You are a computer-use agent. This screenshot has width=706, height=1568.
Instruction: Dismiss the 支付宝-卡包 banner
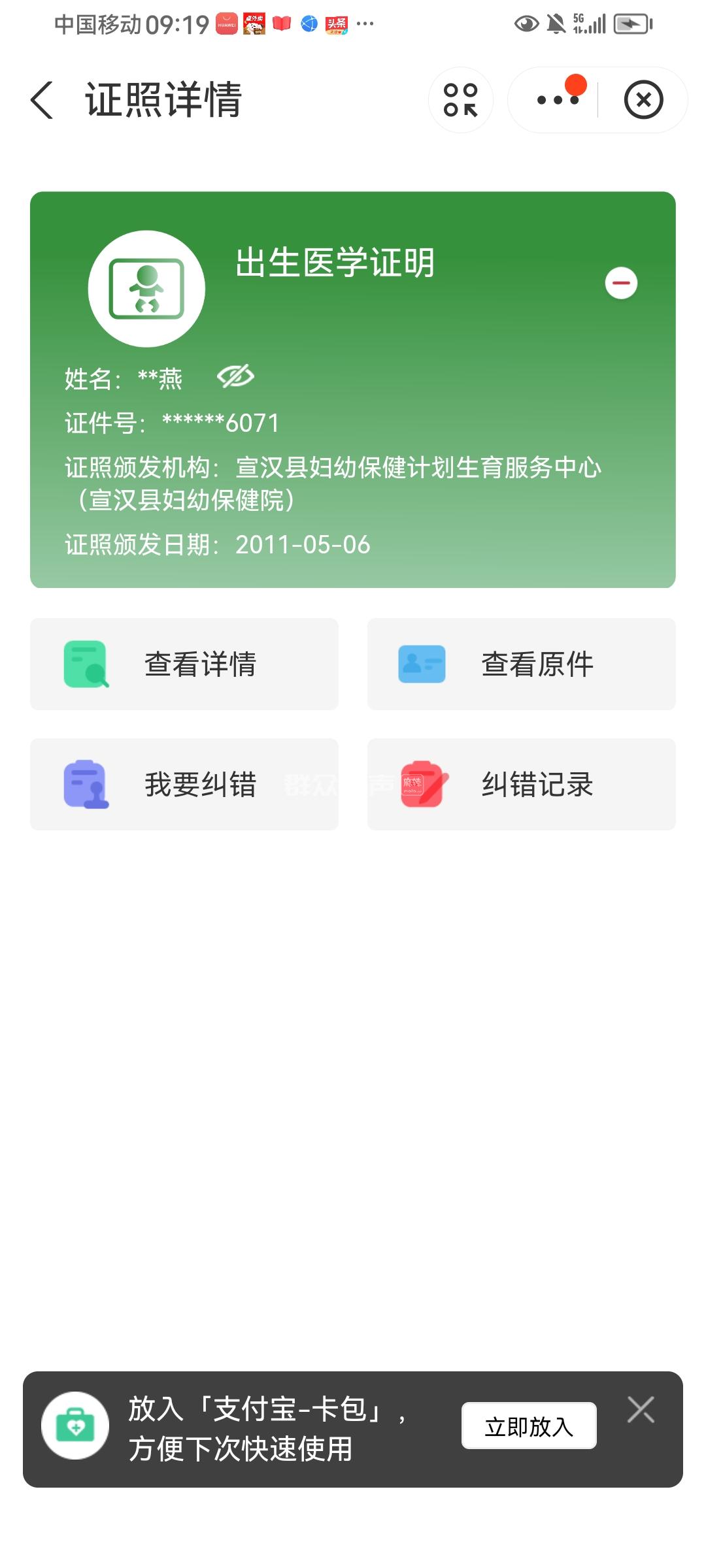641,1409
